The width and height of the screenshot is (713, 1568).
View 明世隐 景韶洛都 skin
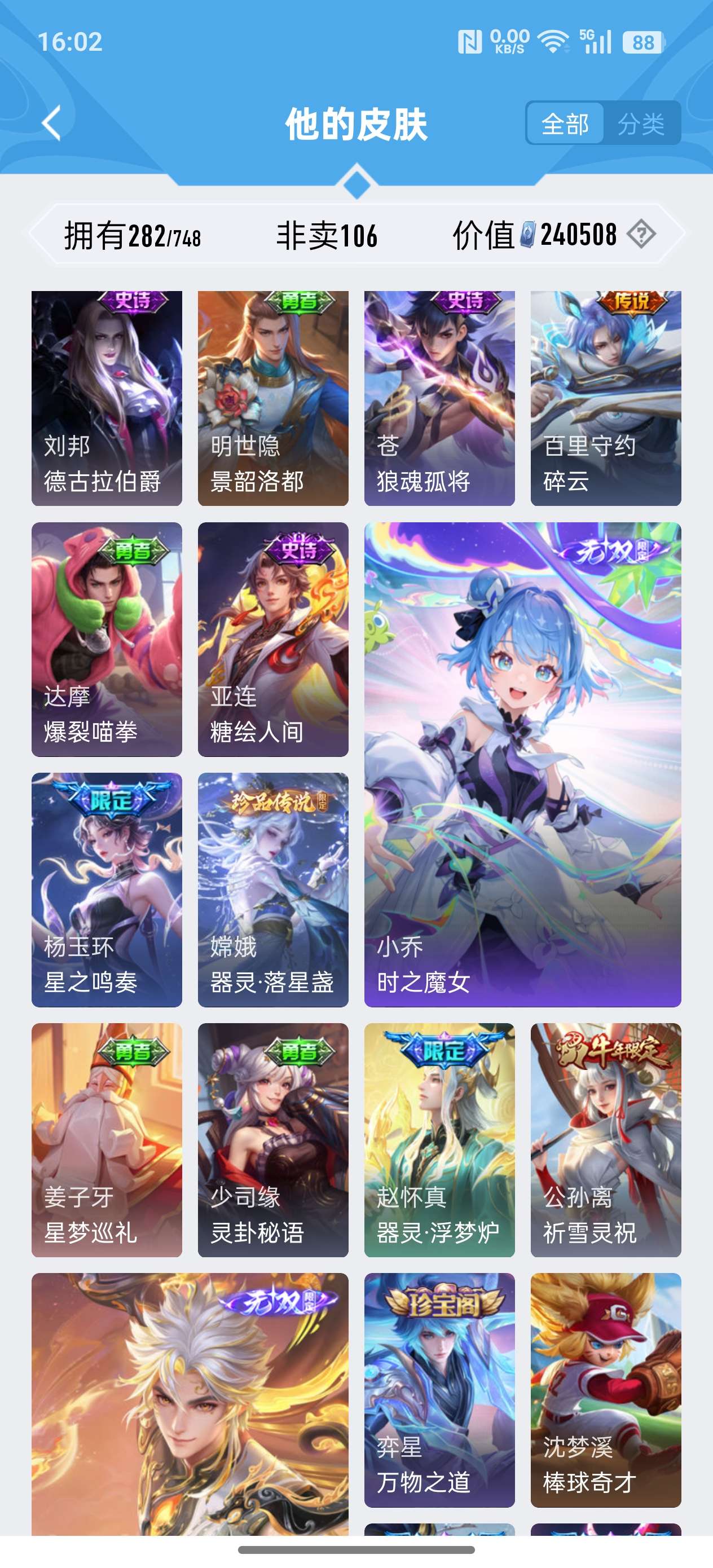coord(273,398)
